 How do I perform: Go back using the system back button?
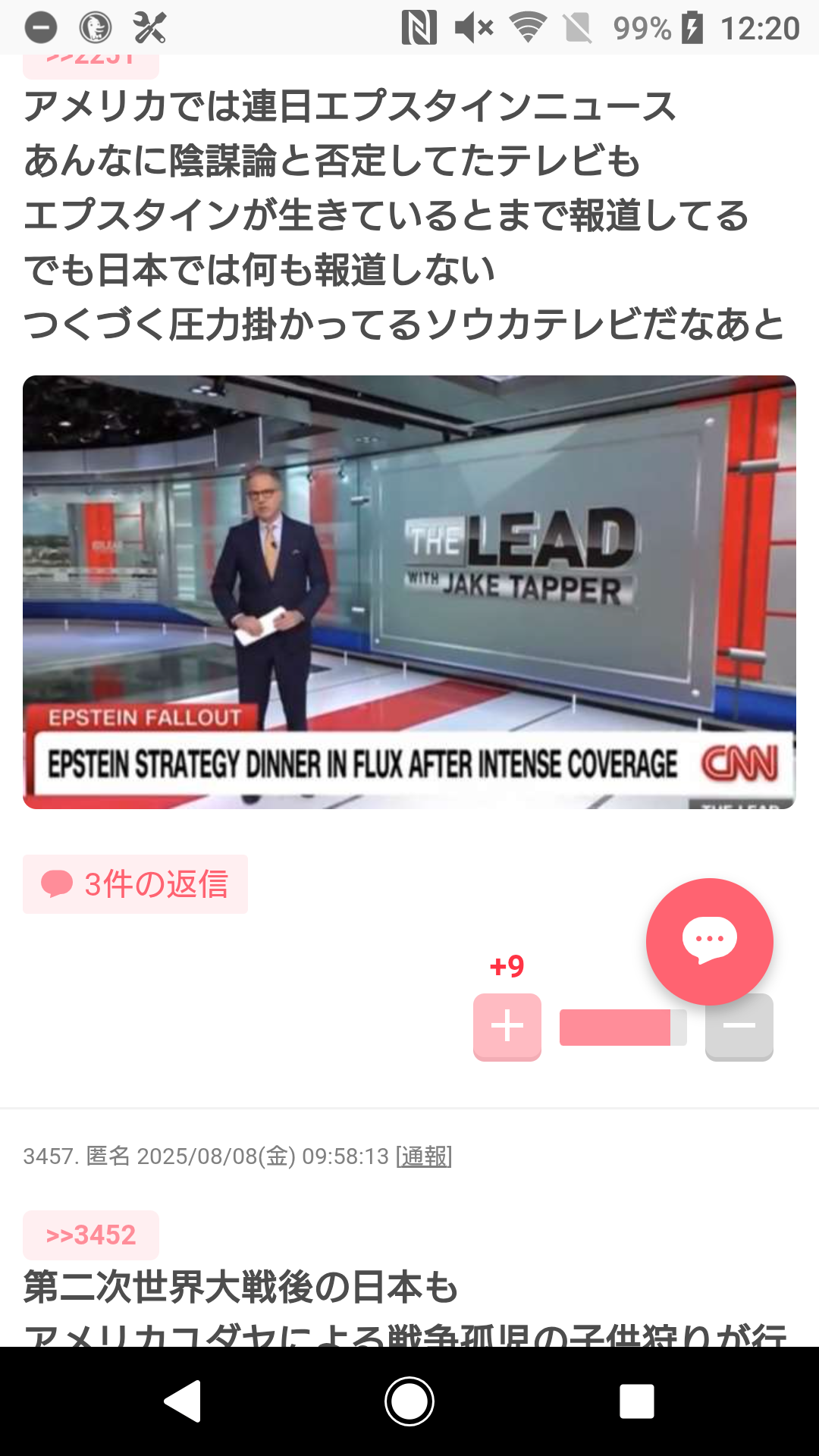pos(183,1401)
